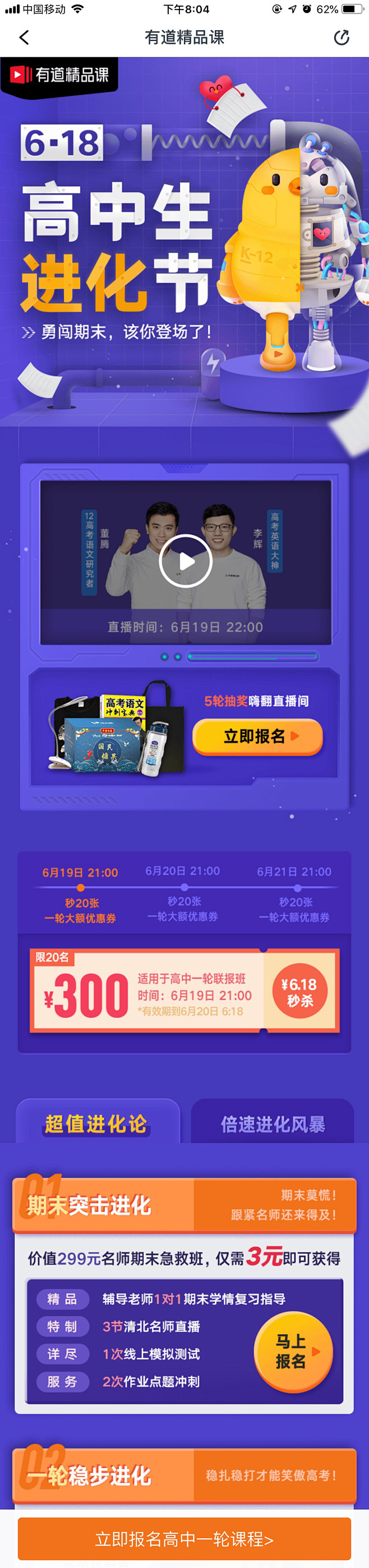Switch to the 超值进化论 tab

96,1124
